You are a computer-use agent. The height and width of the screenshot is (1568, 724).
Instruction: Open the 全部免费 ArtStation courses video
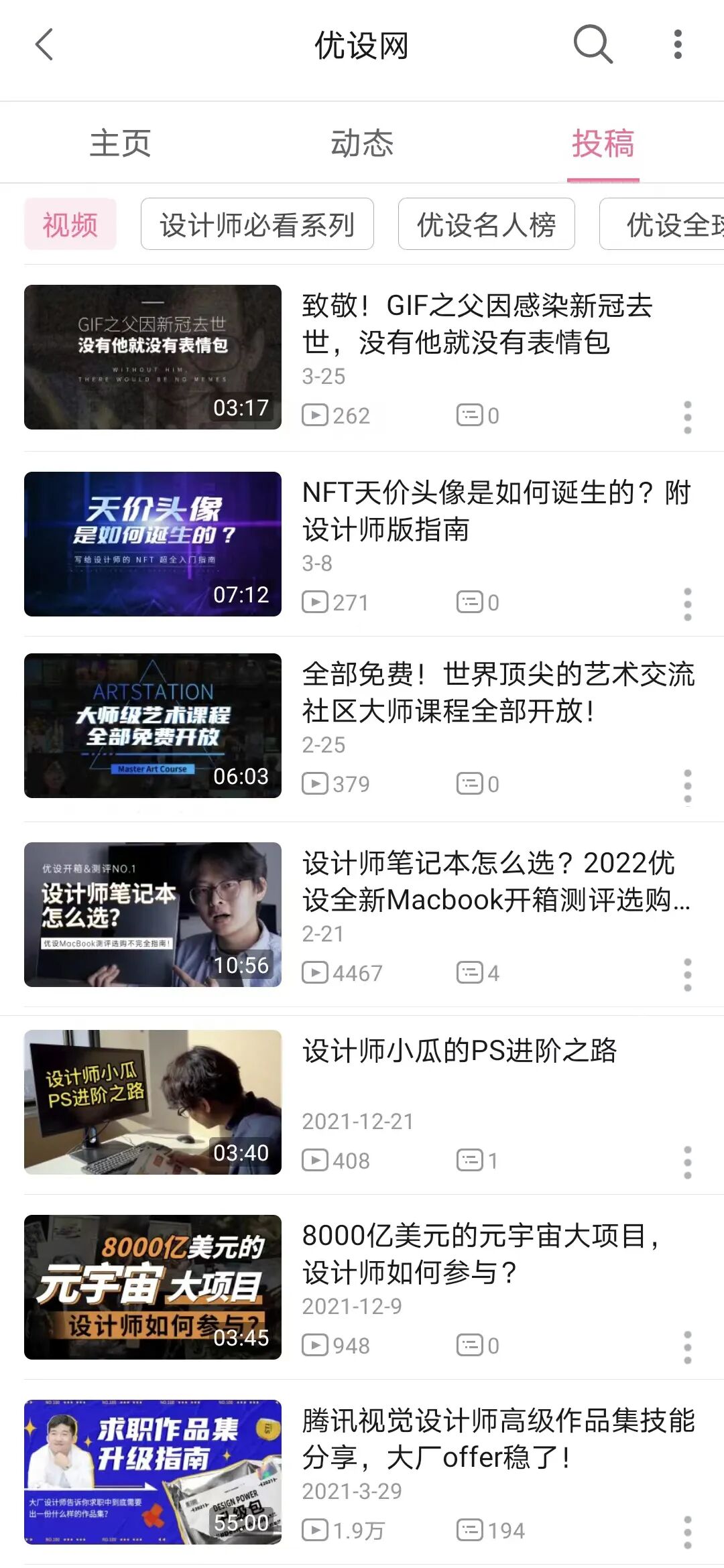tap(153, 726)
